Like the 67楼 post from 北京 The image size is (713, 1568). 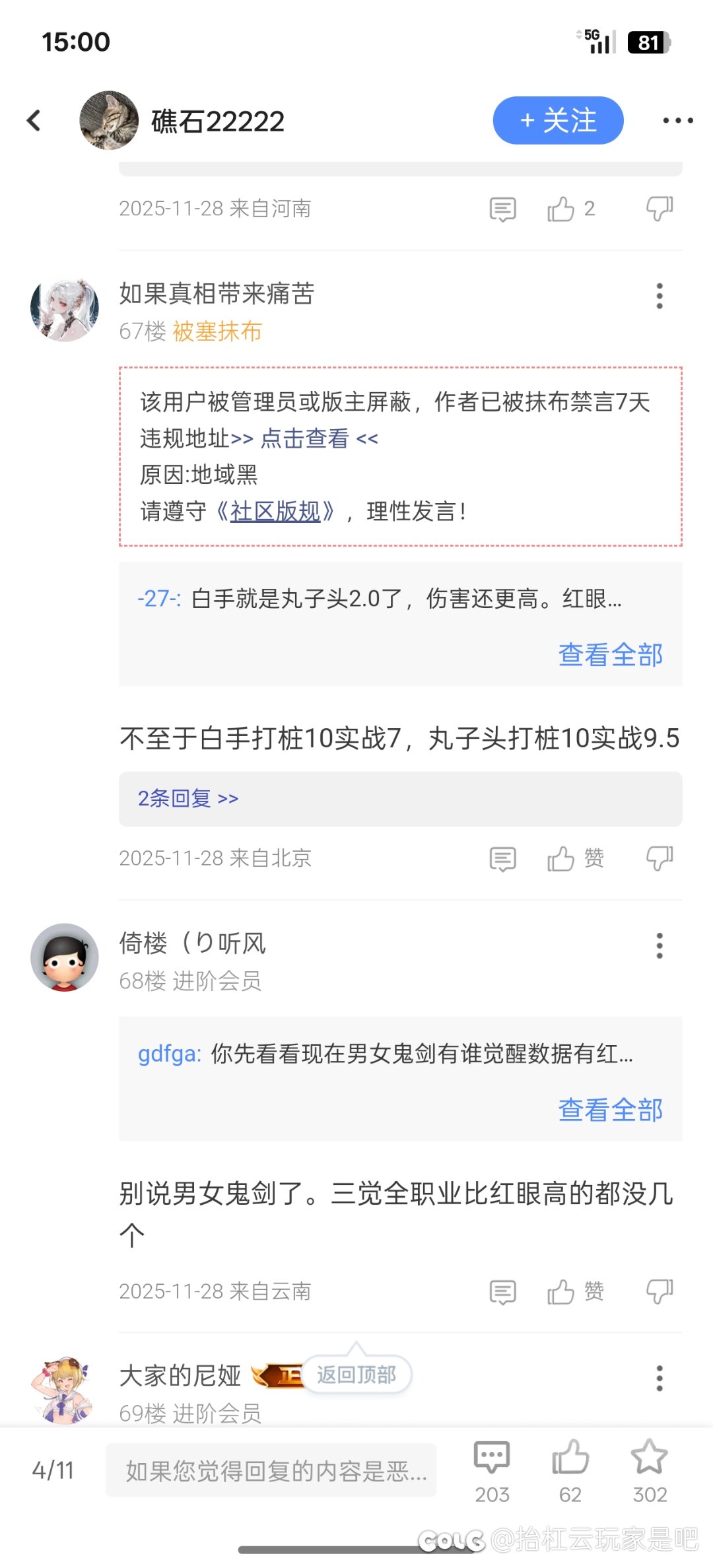coord(561,859)
